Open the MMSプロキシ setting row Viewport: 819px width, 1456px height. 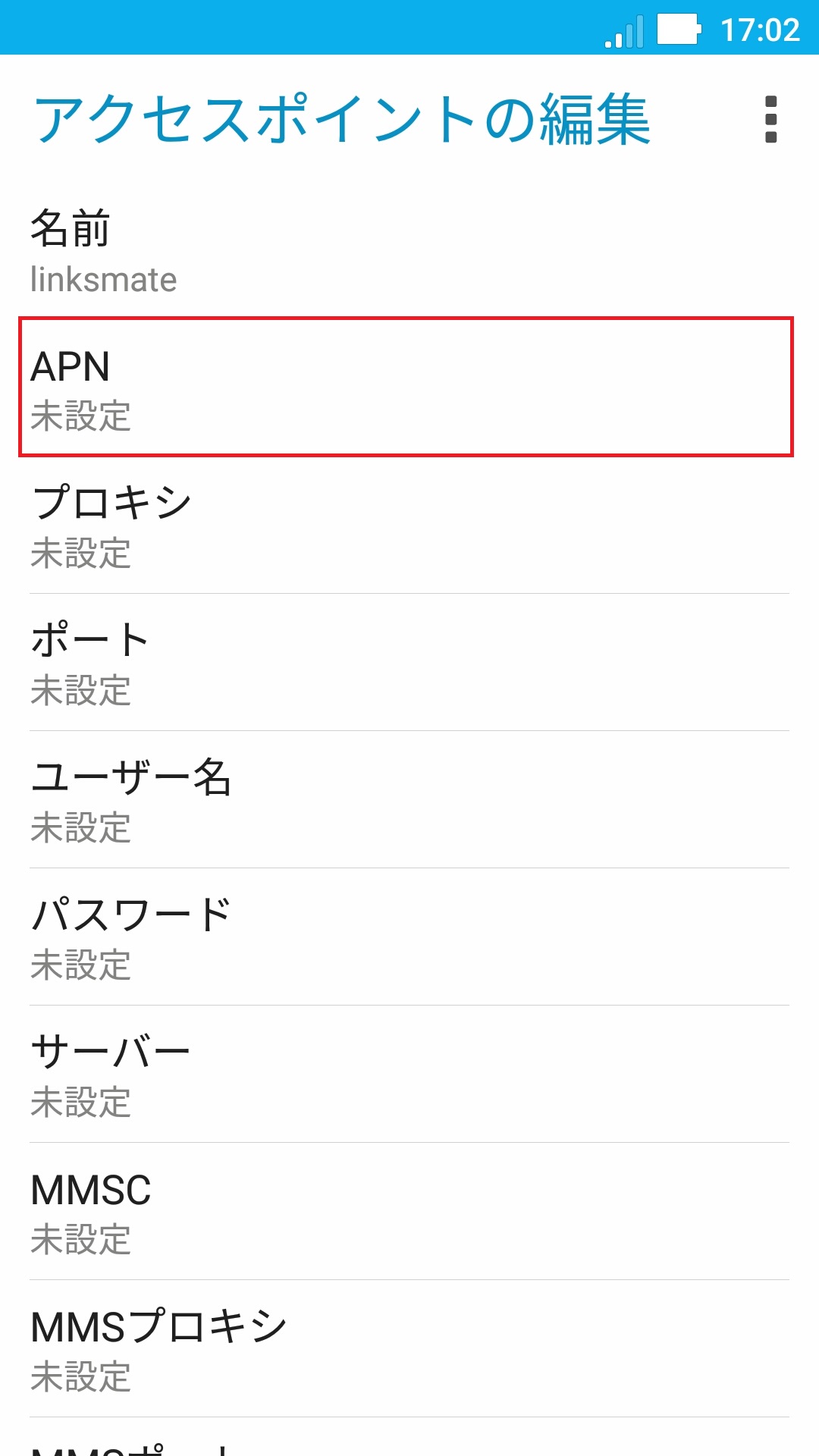coord(409,1349)
